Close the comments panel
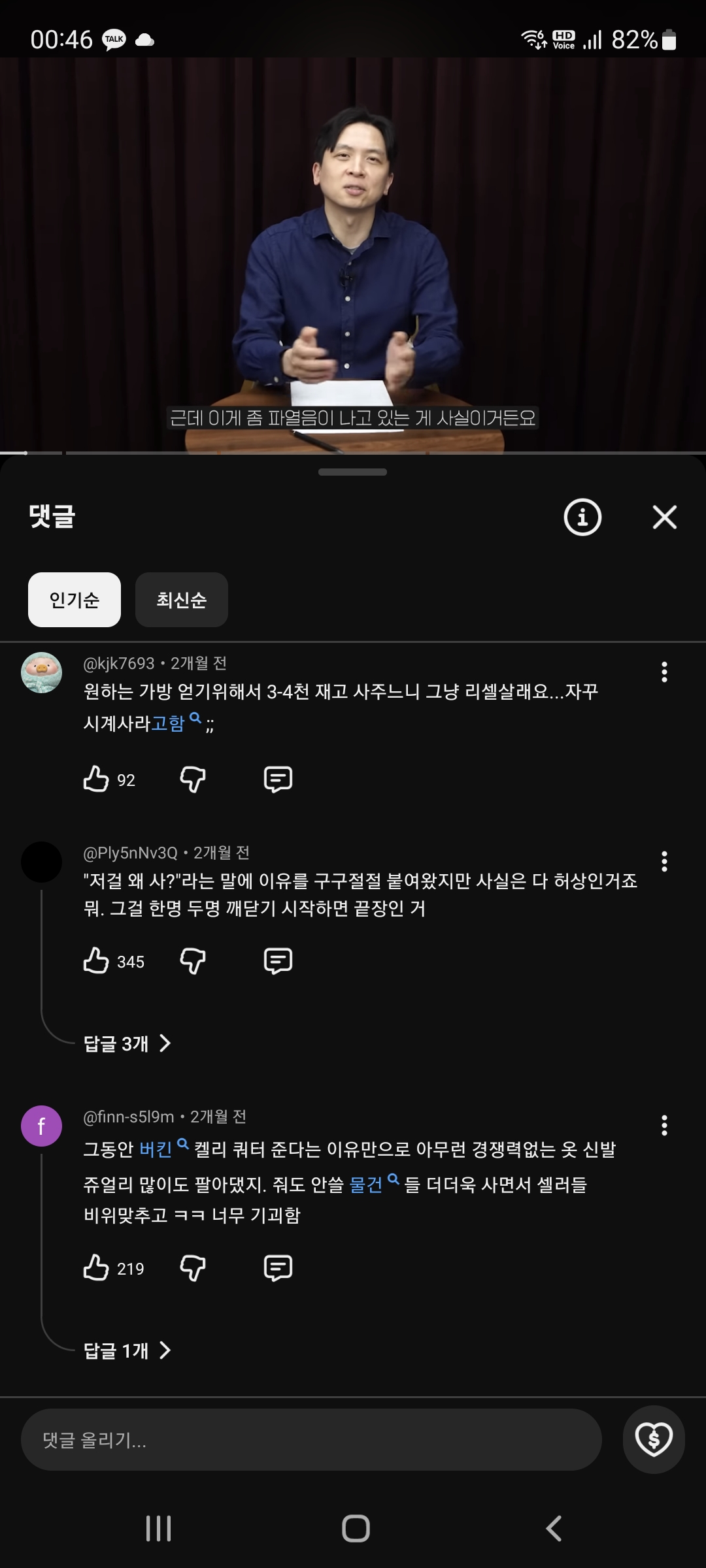 664,517
